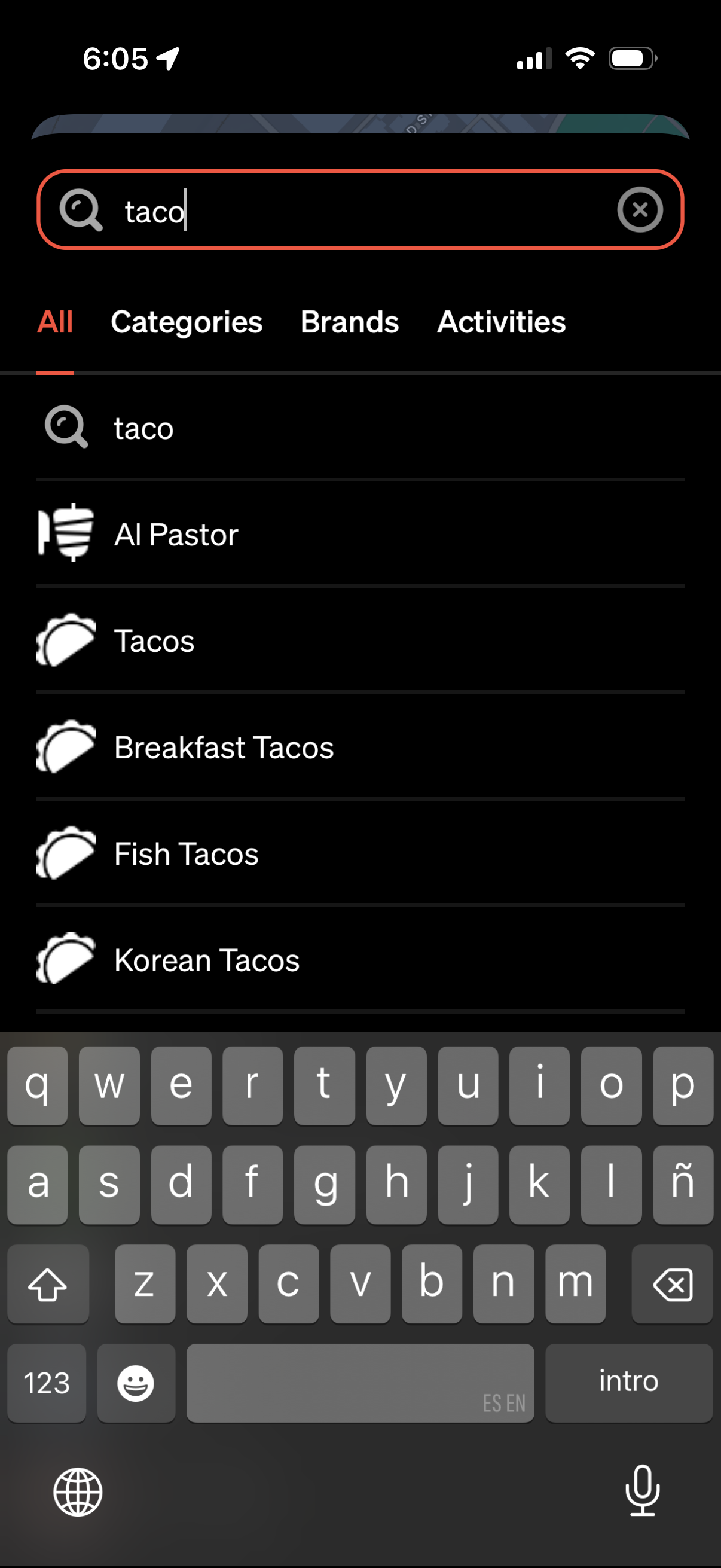Tap the search suggestion magnifier beside taco

pos(66,428)
